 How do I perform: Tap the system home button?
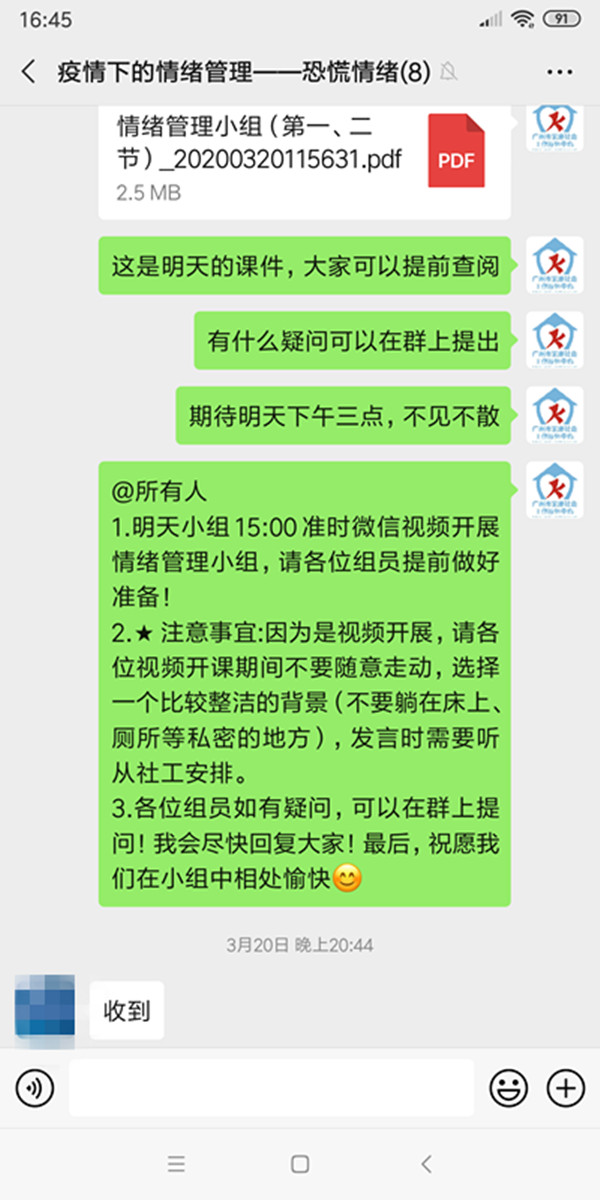pos(299,1164)
